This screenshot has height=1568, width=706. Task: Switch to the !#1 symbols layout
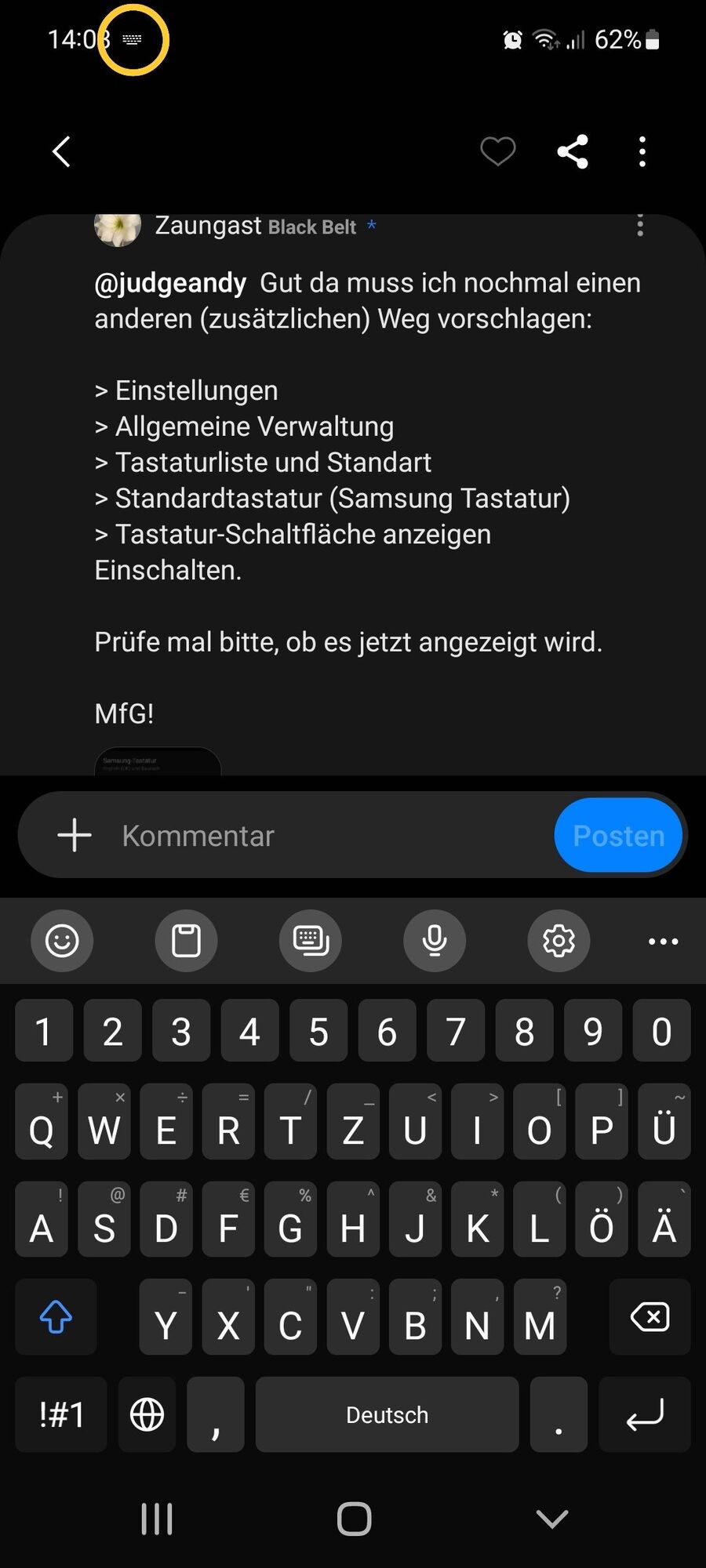(61, 1415)
